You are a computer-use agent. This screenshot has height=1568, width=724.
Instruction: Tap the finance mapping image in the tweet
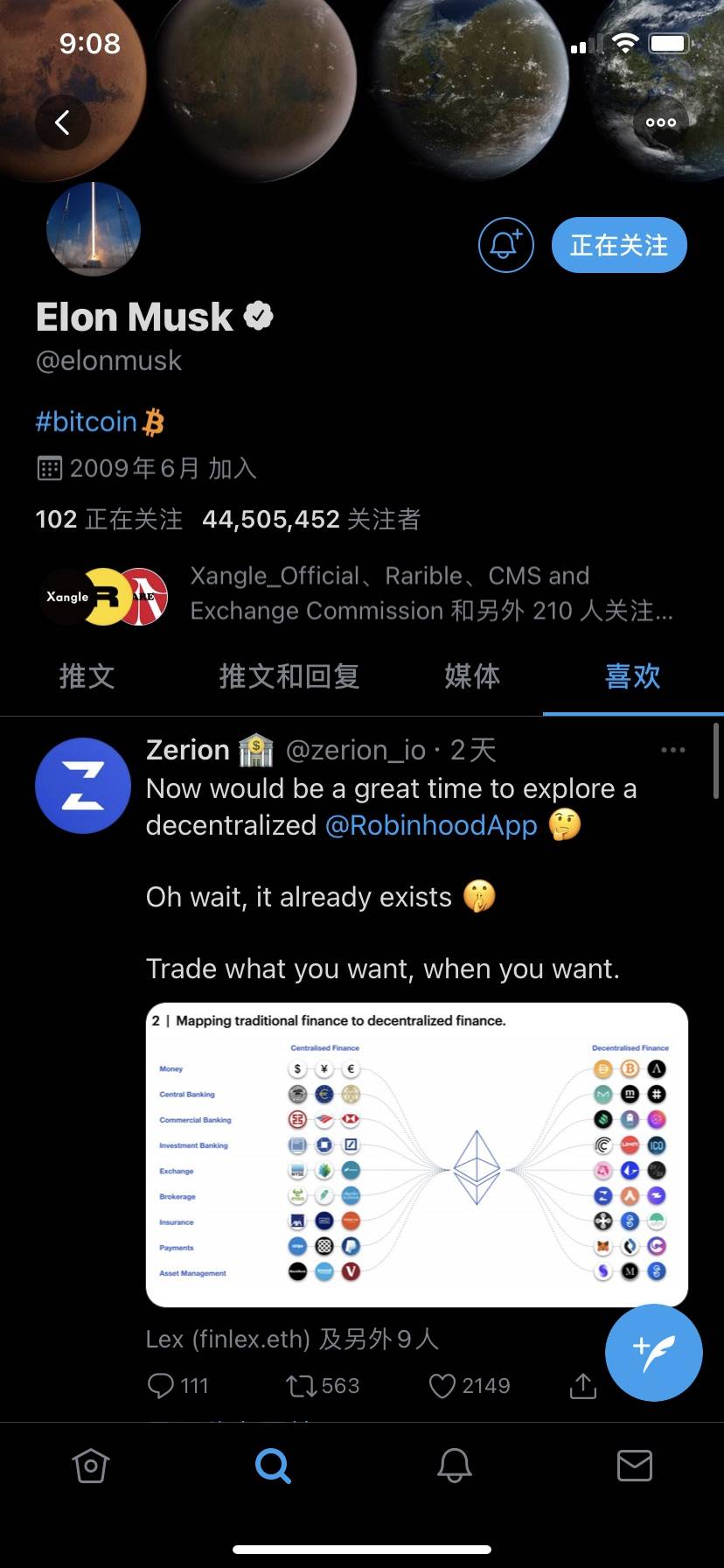coord(417,1153)
